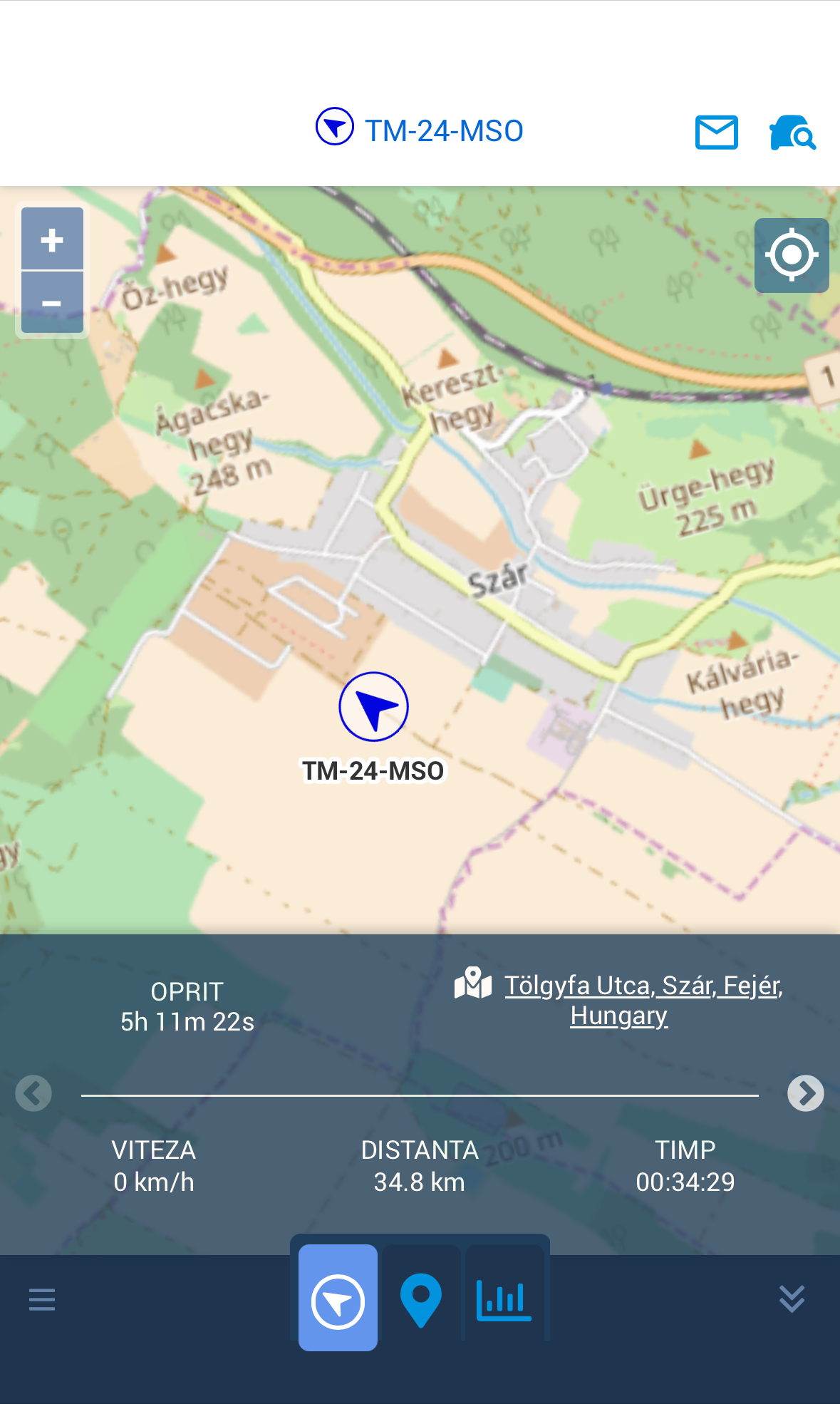Image resolution: width=840 pixels, height=1404 pixels.
Task: Switch to the location pin tab
Action: point(421,1298)
